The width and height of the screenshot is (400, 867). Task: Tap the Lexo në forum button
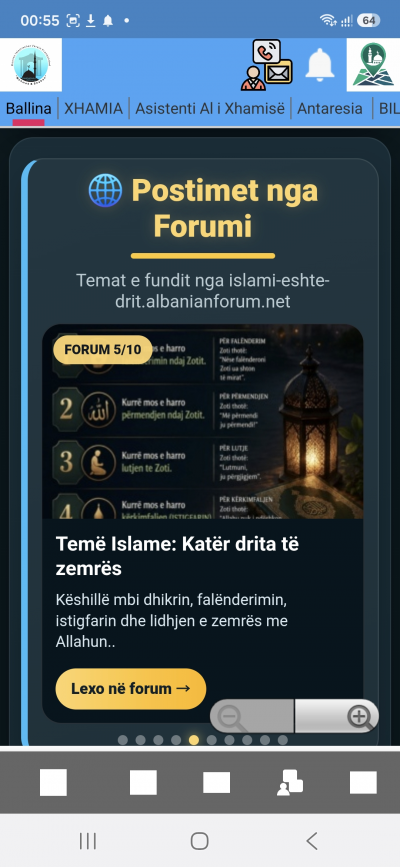[x=131, y=688]
